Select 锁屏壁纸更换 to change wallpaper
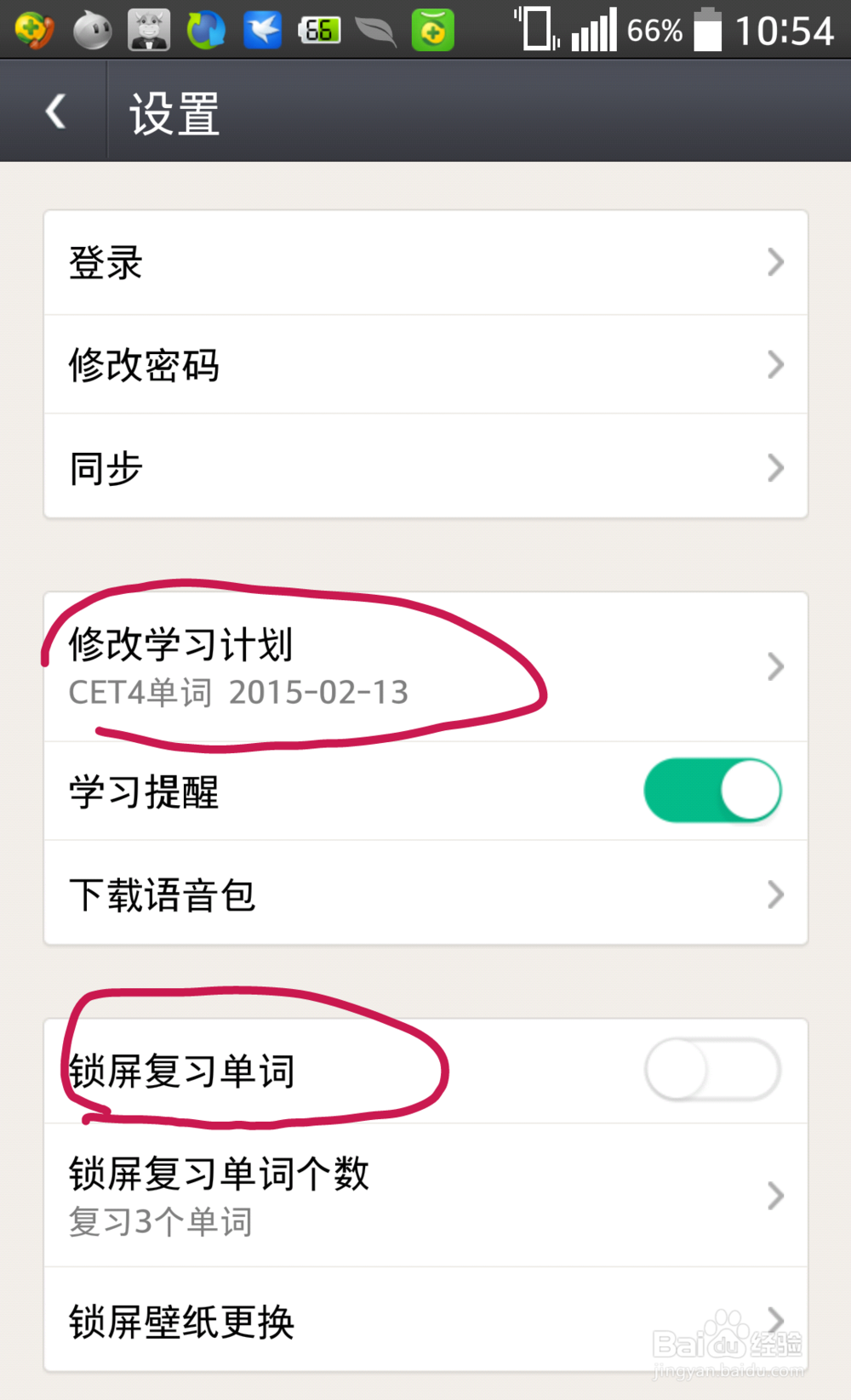This screenshot has height=1400, width=851. (x=425, y=1322)
